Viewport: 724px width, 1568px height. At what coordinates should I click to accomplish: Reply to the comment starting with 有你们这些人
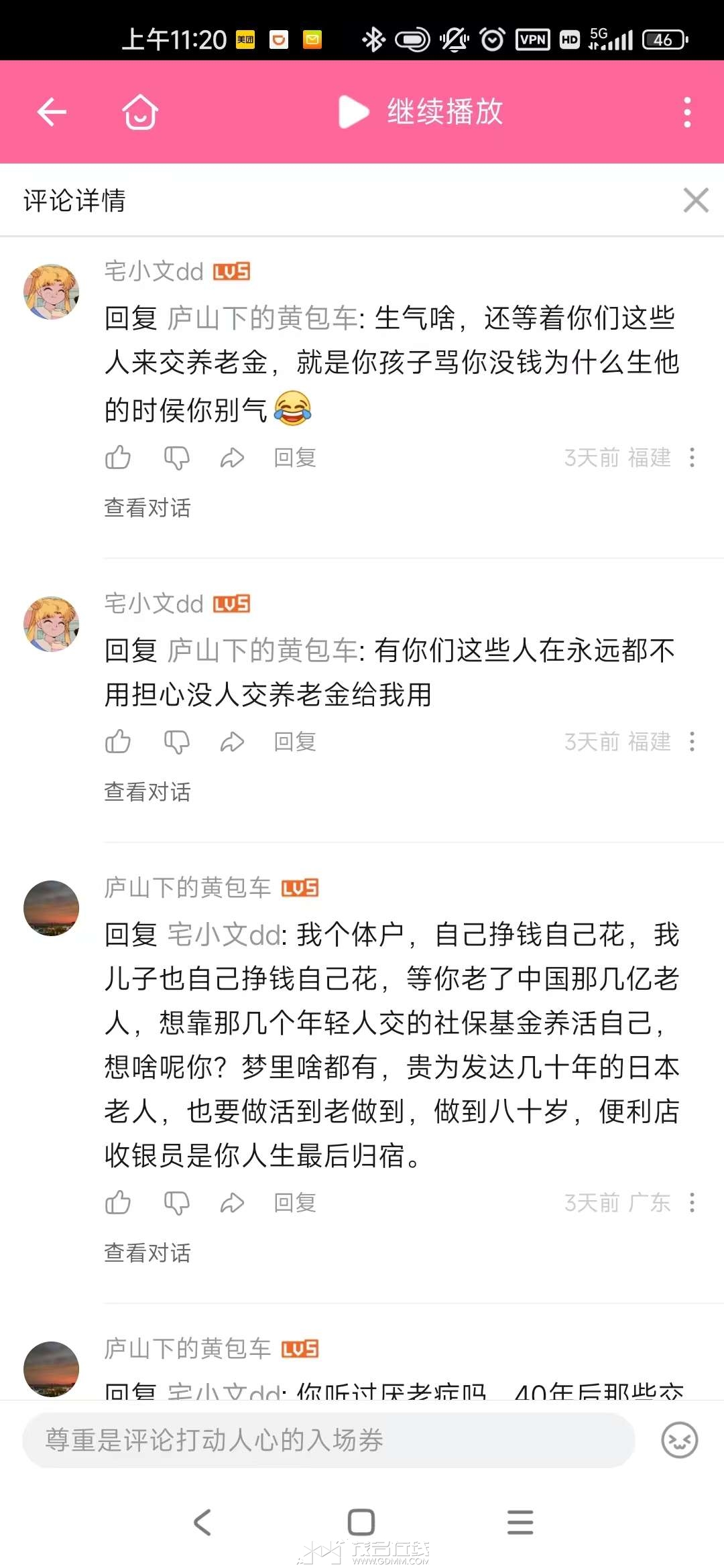294,742
